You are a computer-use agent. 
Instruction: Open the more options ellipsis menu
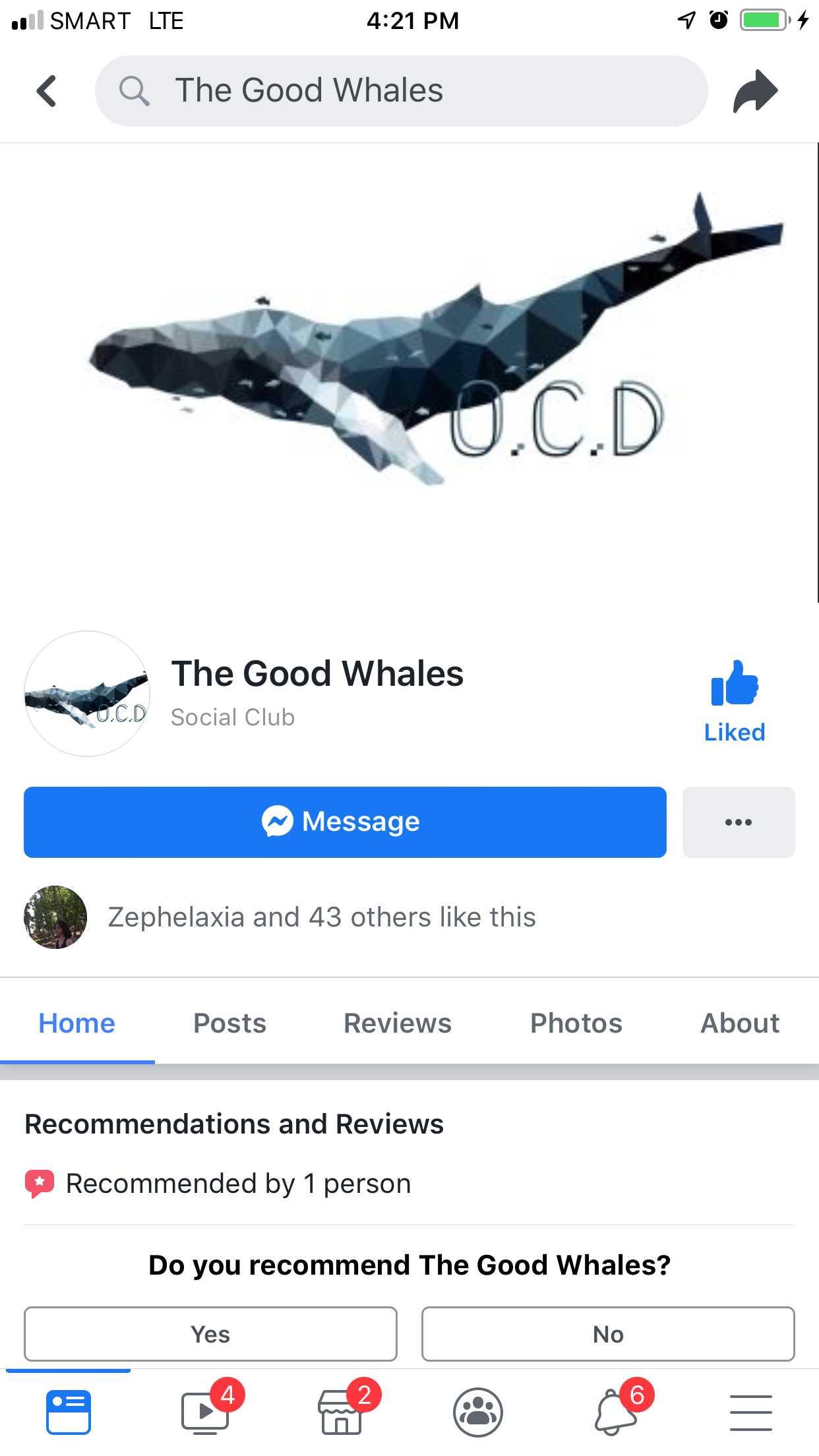click(x=739, y=822)
